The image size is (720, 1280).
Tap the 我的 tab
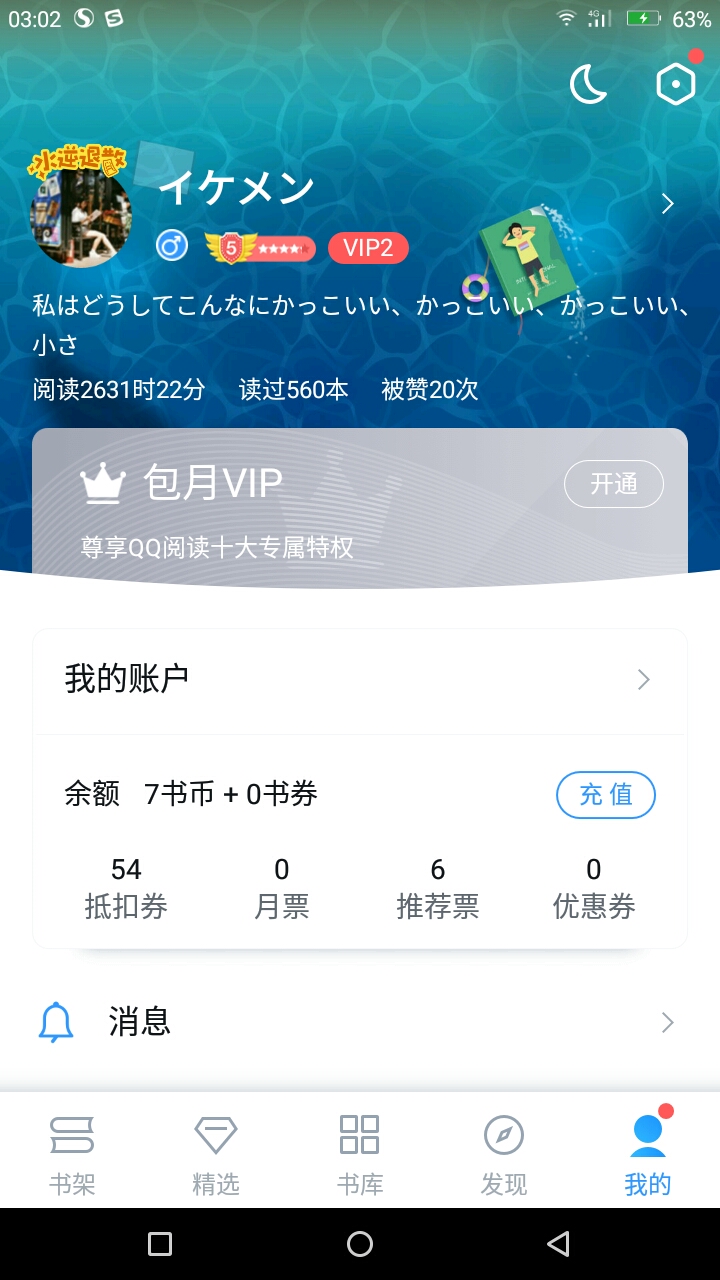click(648, 1155)
